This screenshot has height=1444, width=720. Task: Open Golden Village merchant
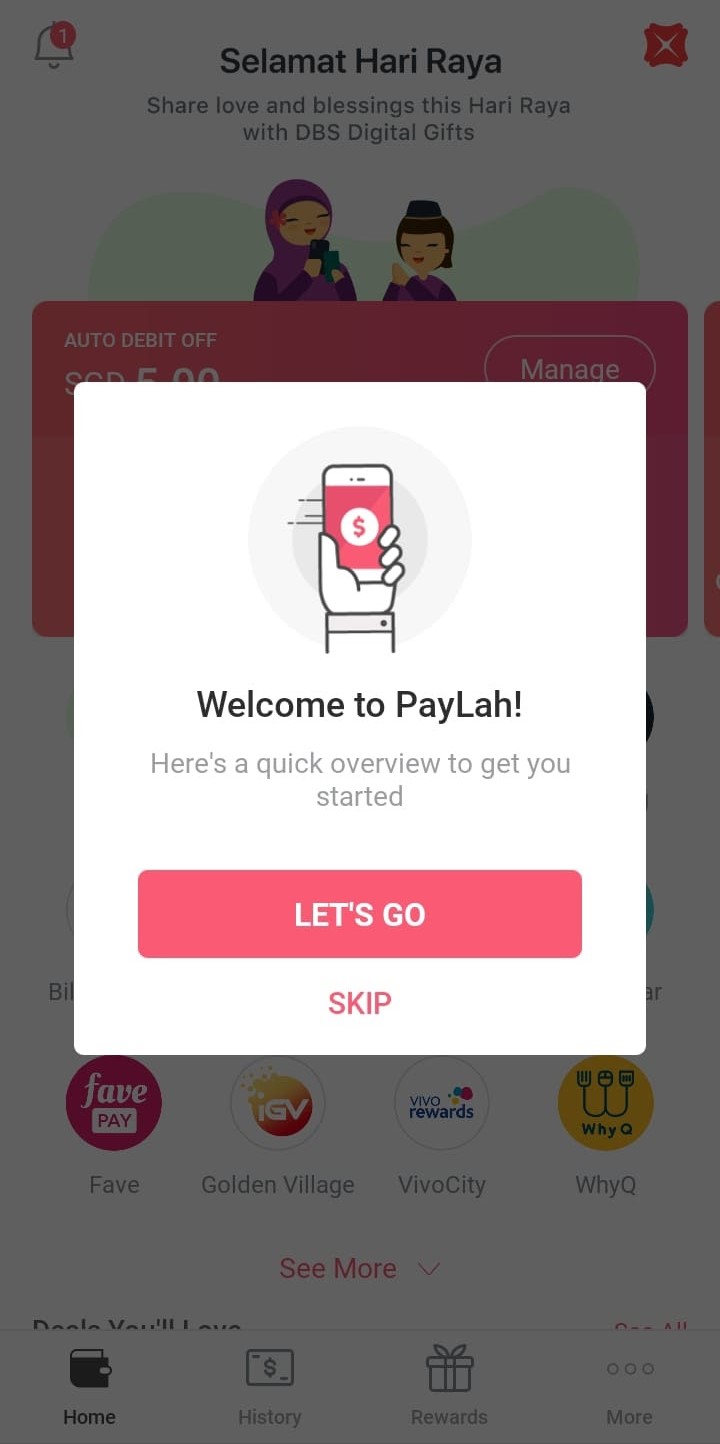click(x=278, y=1103)
